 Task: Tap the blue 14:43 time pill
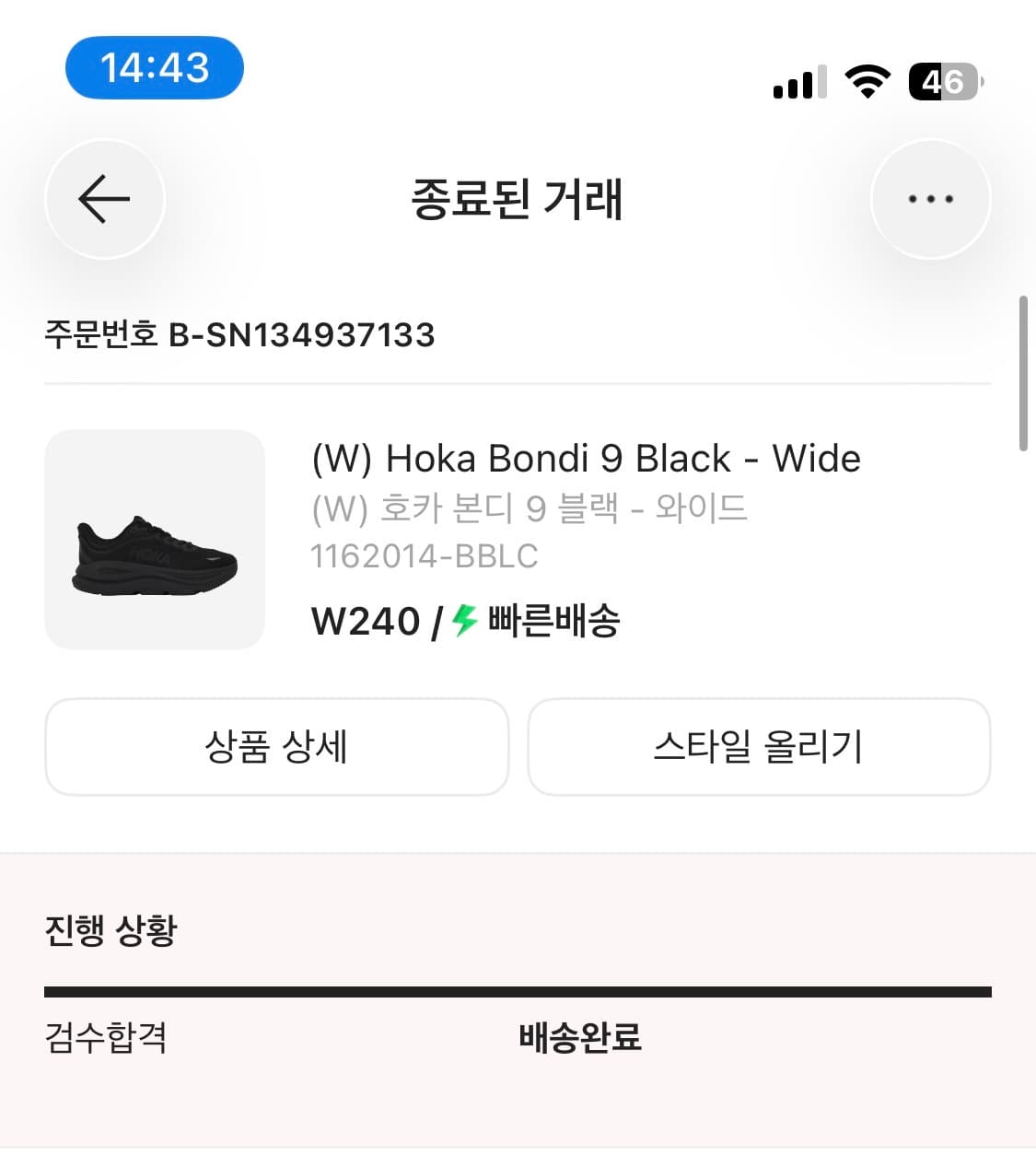point(154,66)
